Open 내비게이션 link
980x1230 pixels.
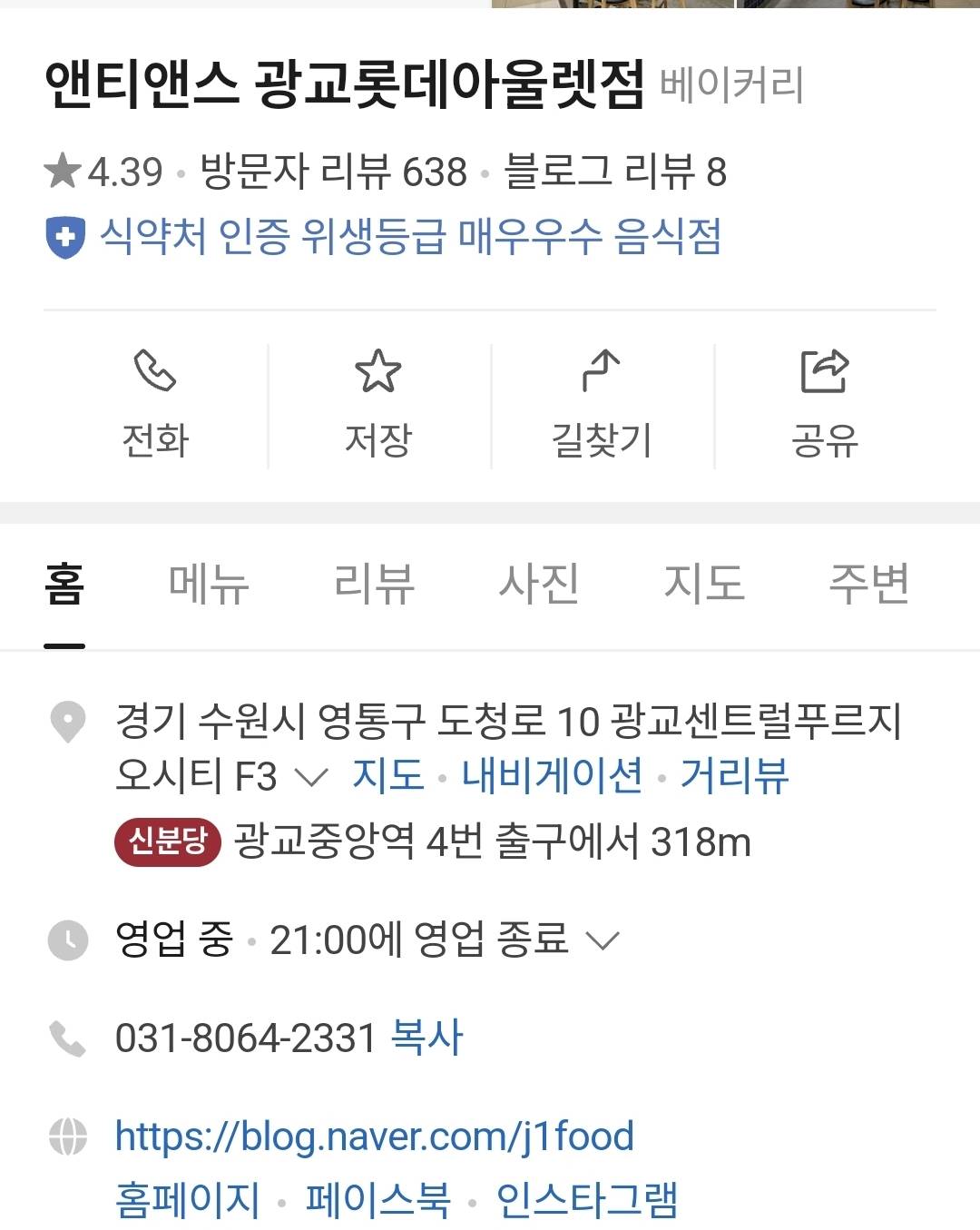click(552, 776)
